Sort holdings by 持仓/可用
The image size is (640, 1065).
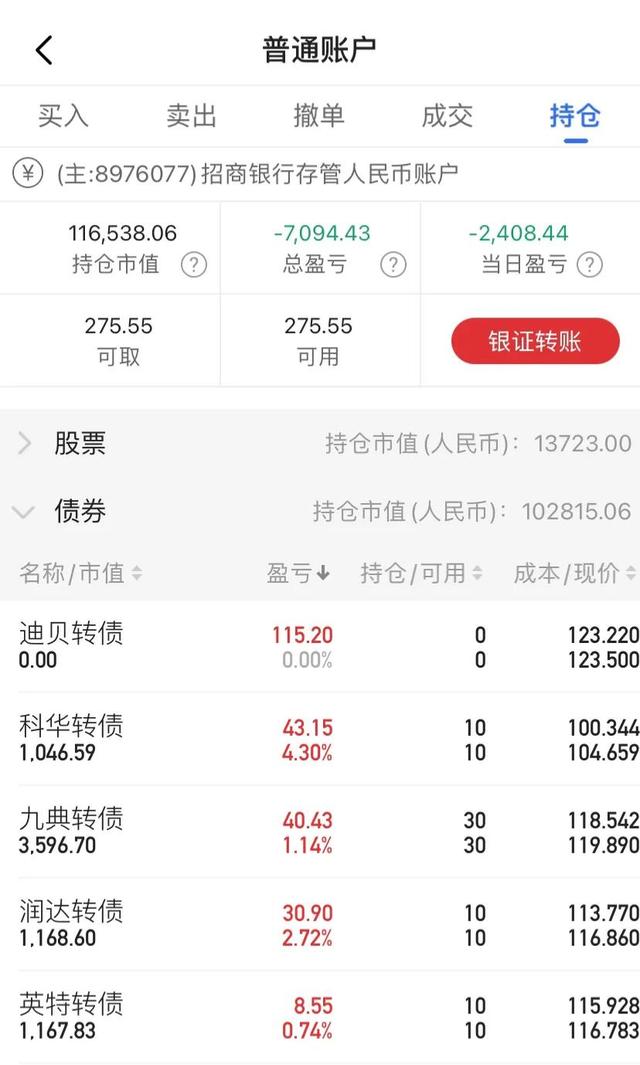(x=421, y=573)
